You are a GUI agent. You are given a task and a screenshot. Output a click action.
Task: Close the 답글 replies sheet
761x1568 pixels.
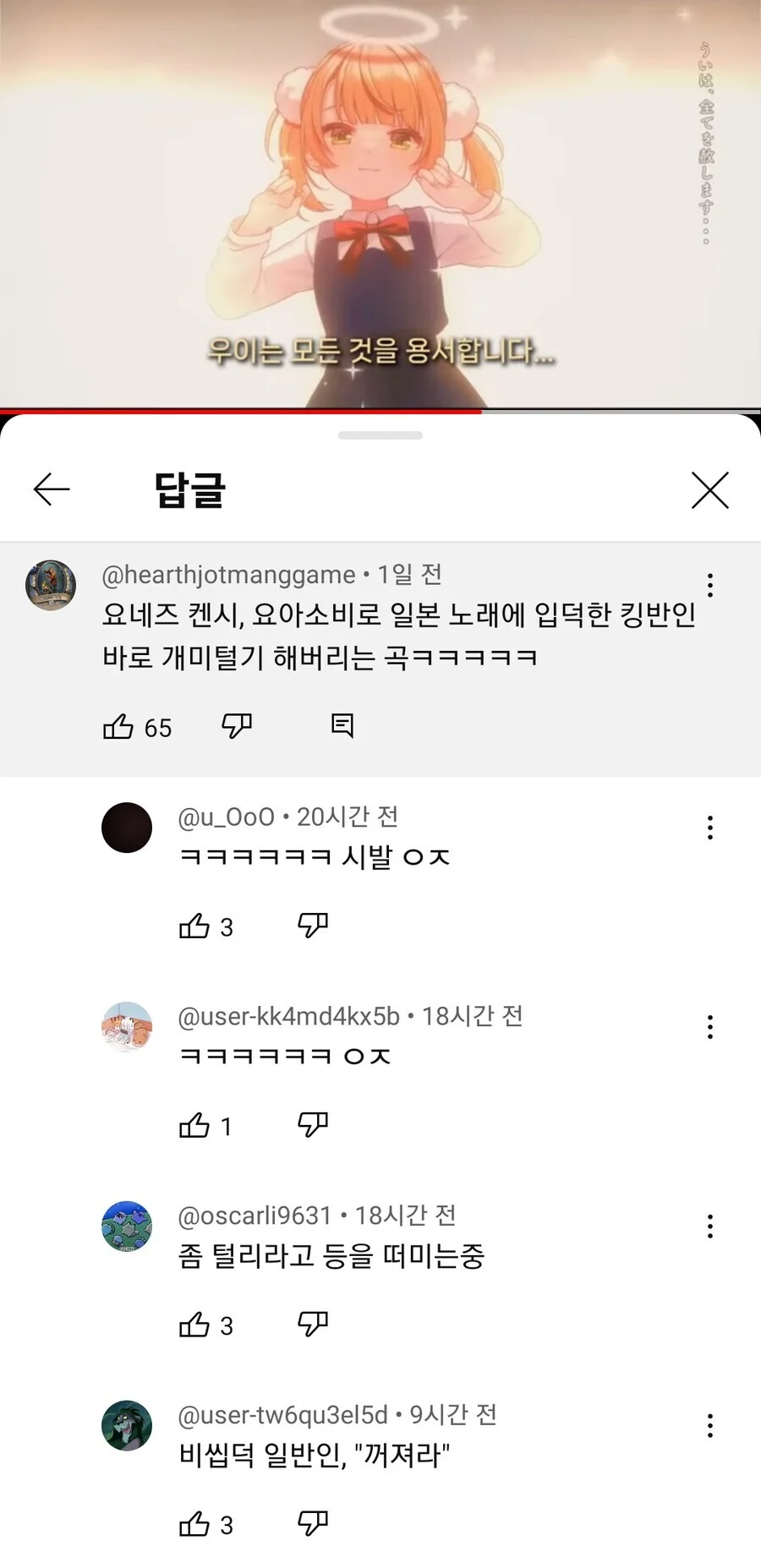[x=710, y=489]
